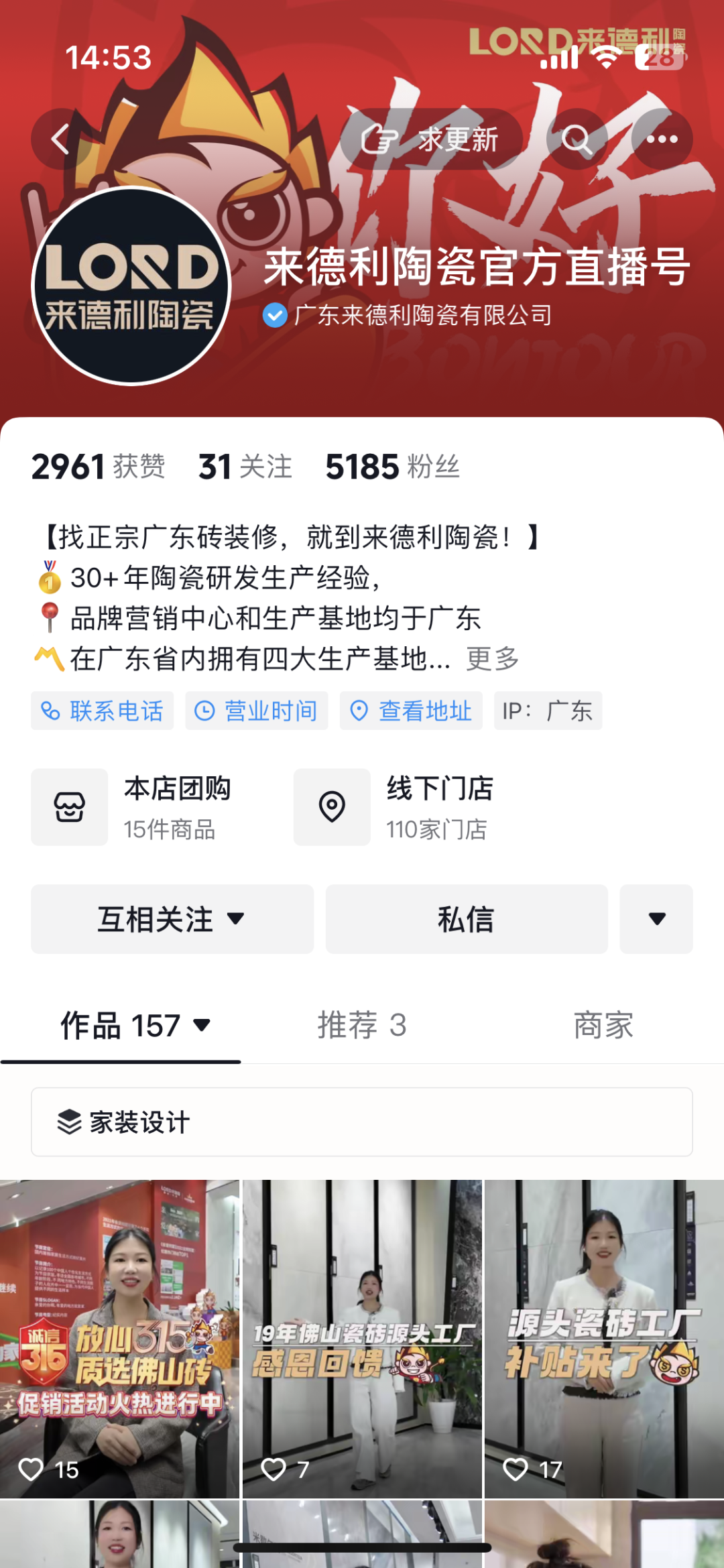Expand the bio with 更多

point(493,659)
